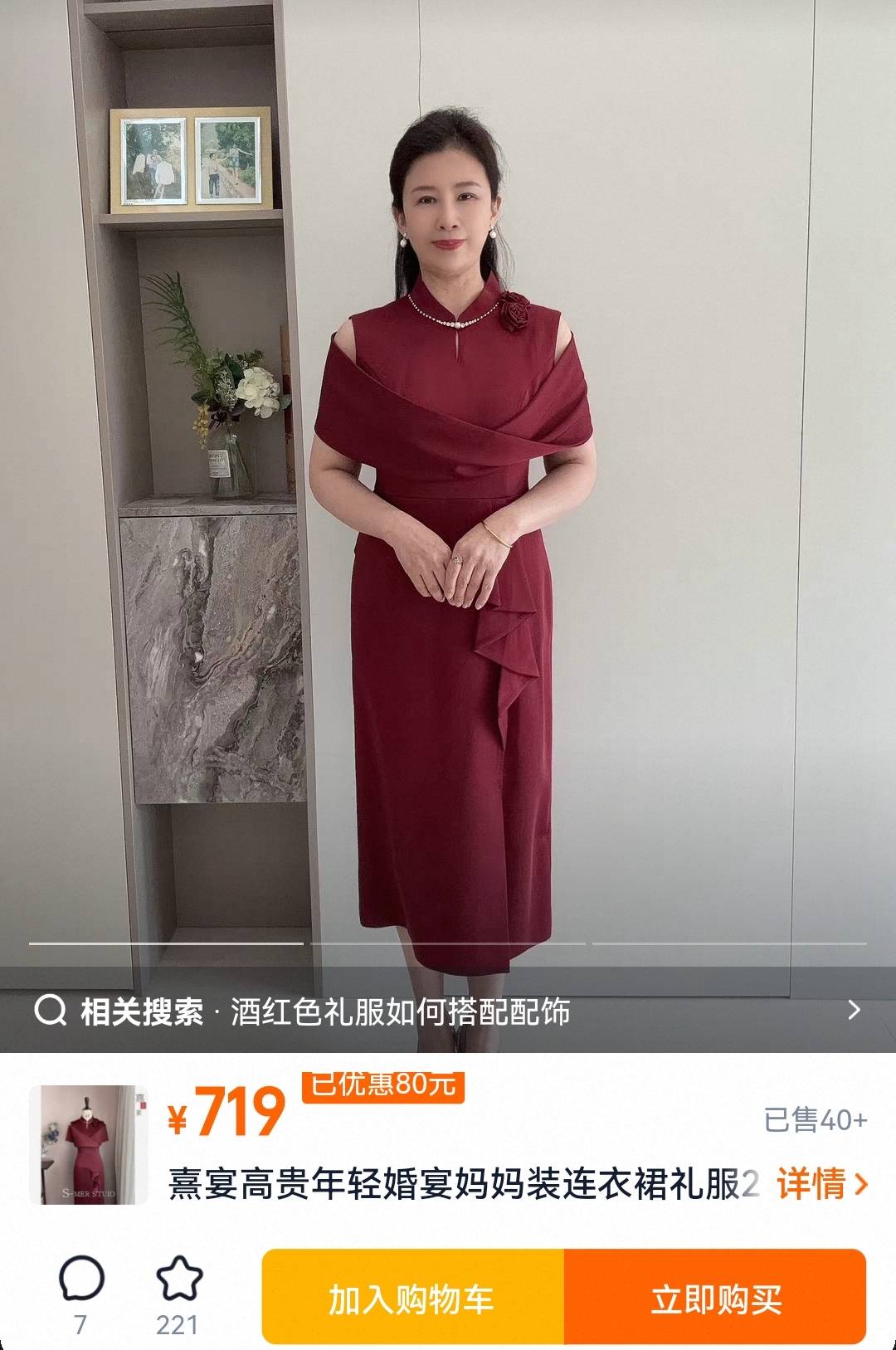Open product details via 详情 link
This screenshot has width=896, height=1350.
click(x=821, y=1184)
